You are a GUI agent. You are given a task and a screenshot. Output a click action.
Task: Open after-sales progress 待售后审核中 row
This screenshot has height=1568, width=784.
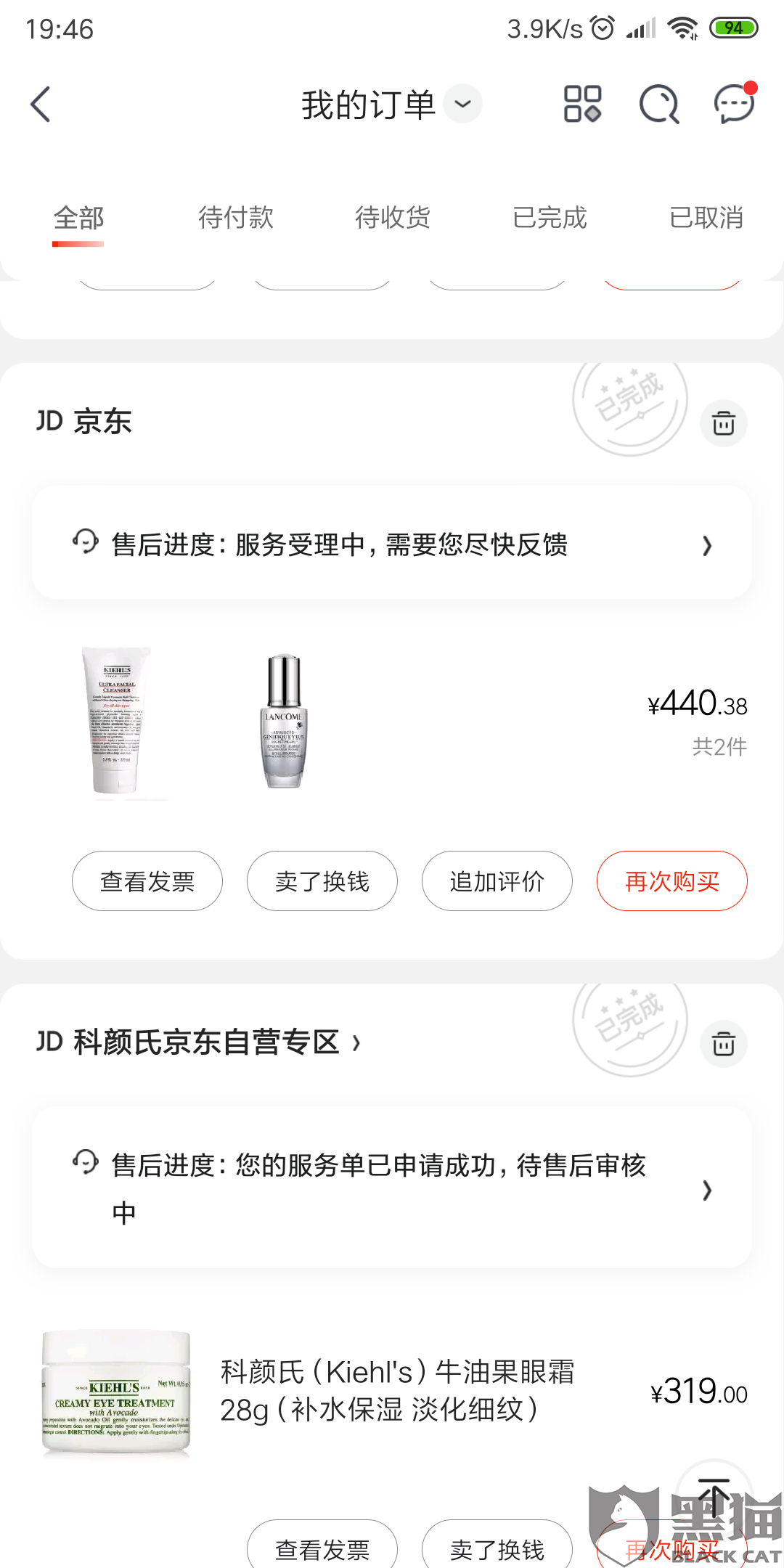(392, 1188)
